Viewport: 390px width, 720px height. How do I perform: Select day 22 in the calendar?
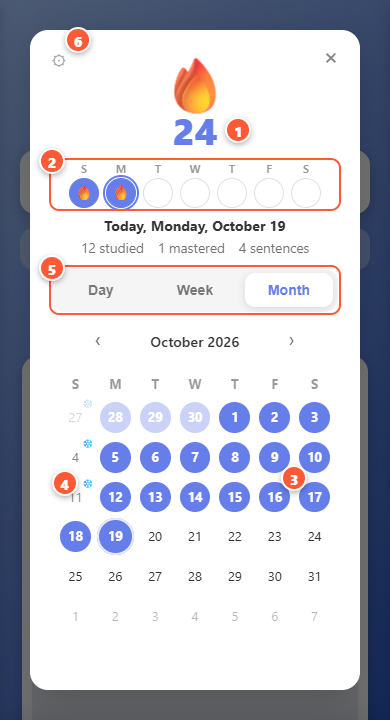[x=235, y=536]
